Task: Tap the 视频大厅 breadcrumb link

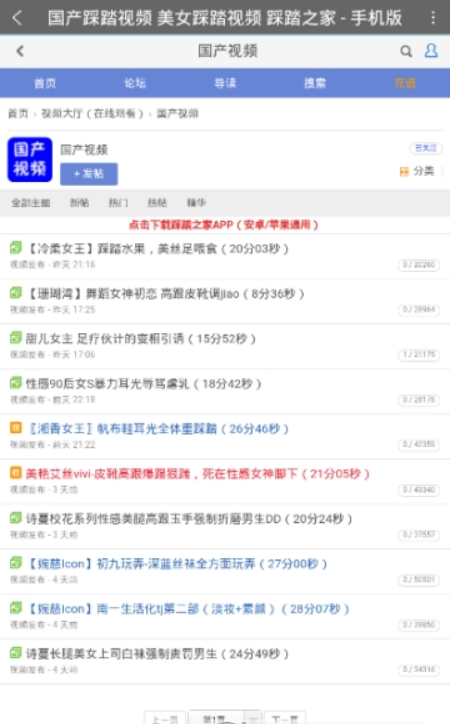Action: [92, 114]
